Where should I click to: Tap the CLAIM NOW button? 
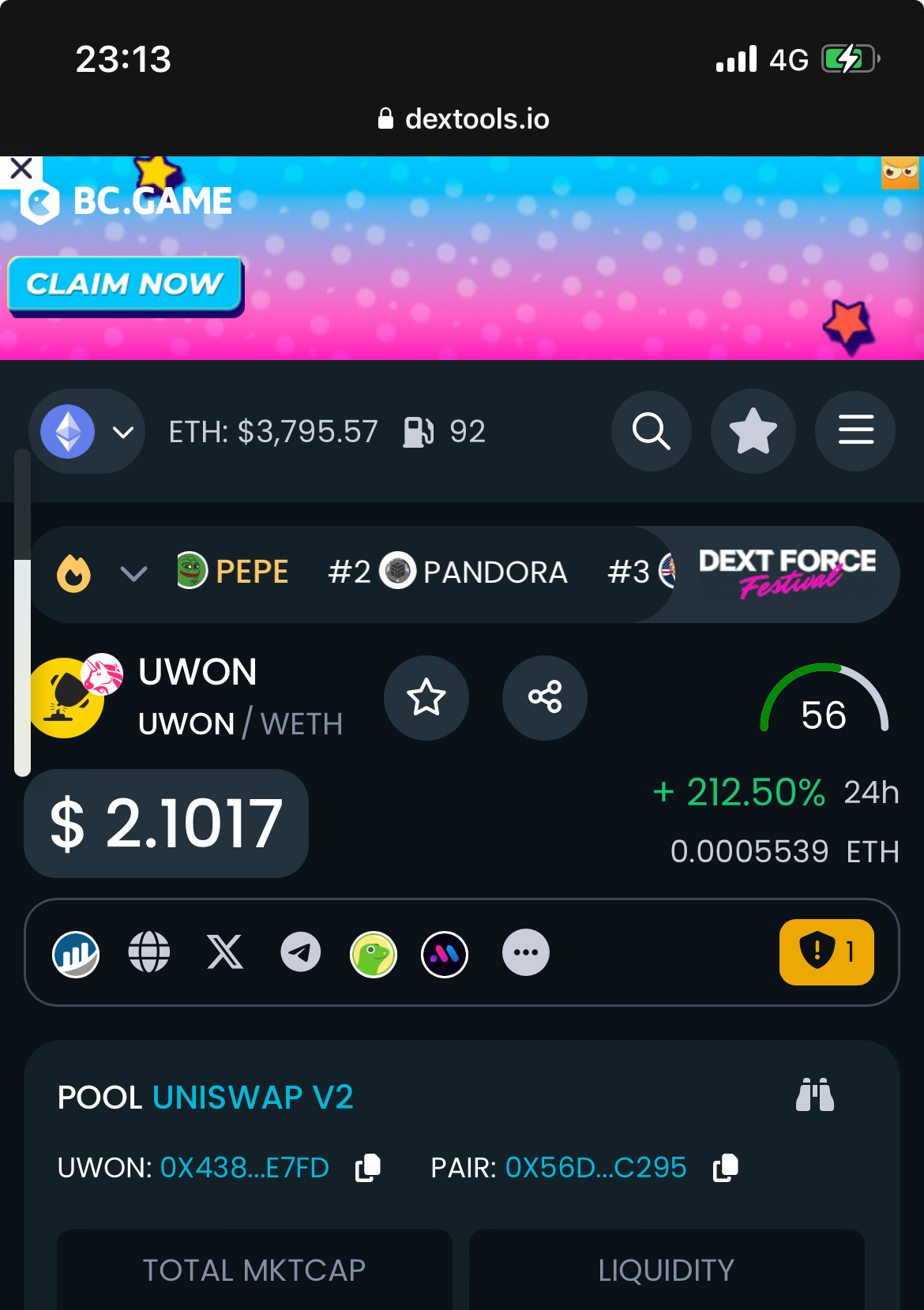125,283
